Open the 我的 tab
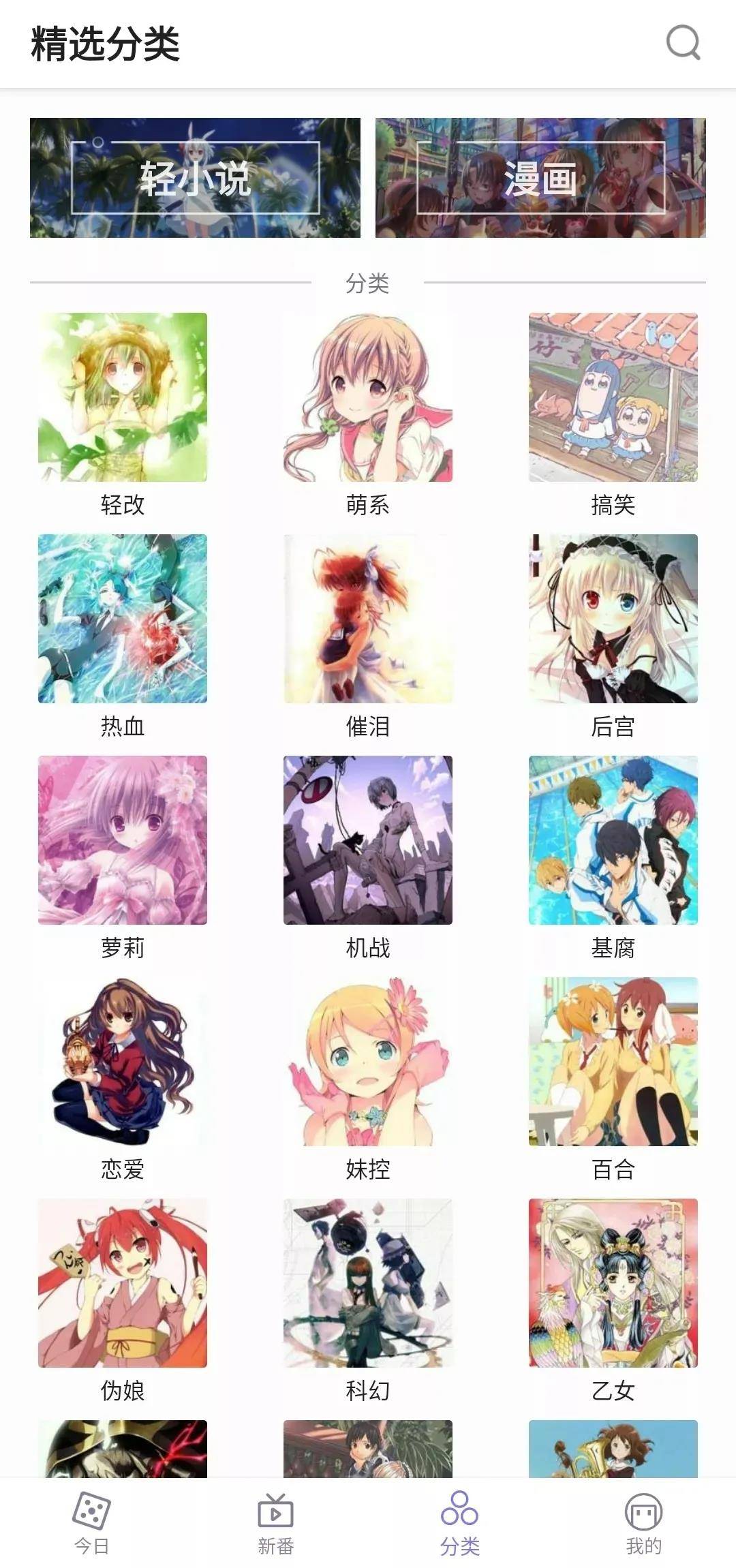Screen dimensions: 736x1568 pos(643,1522)
